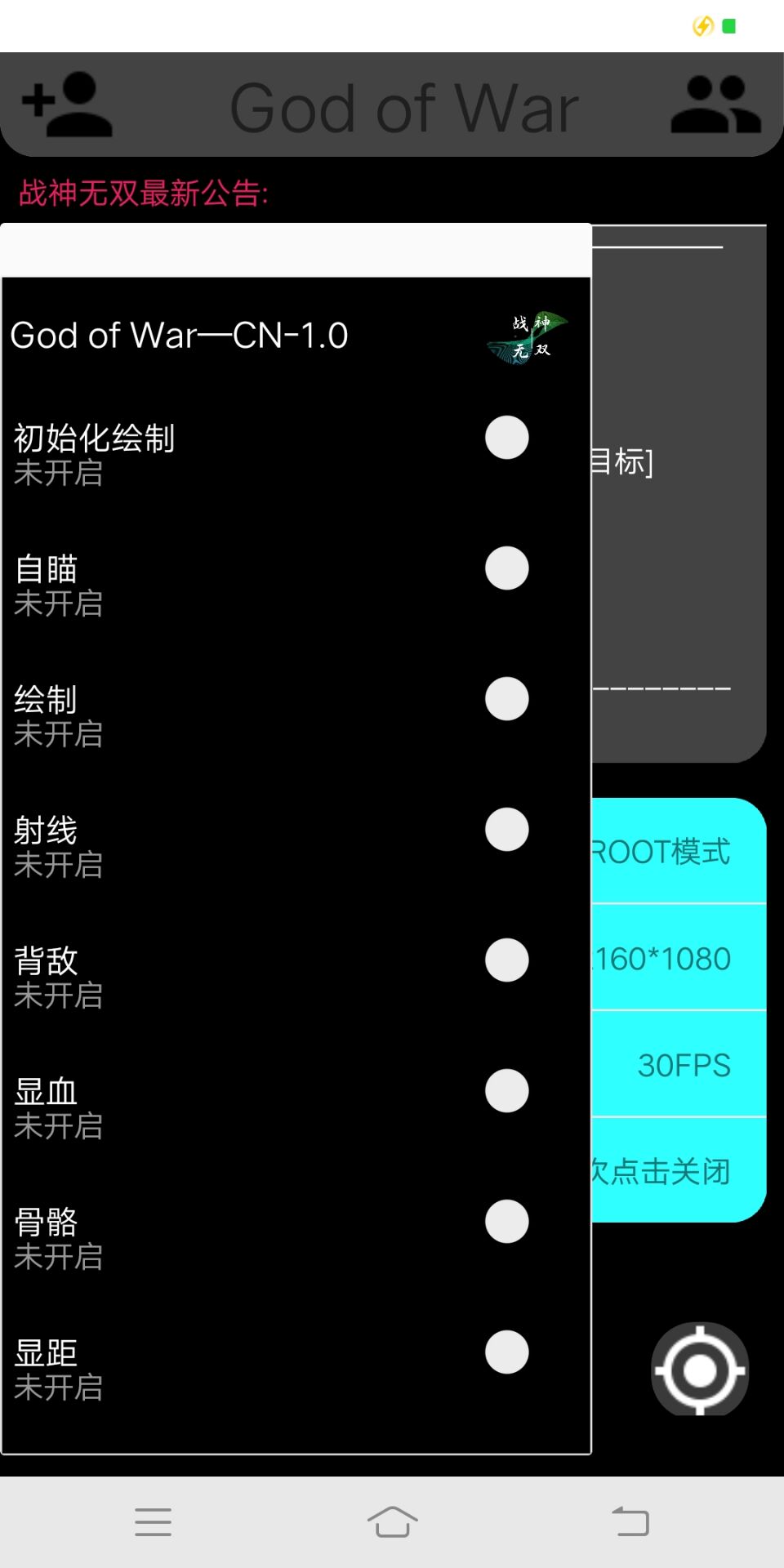Open the group contacts icon
Viewport: 784px width, 1568px height.
pyautogui.click(x=715, y=105)
